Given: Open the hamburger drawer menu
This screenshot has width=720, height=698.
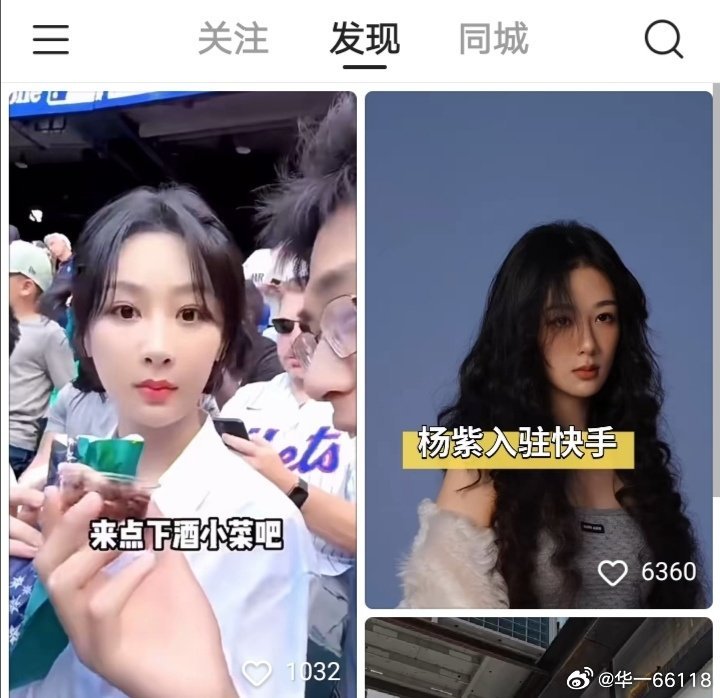Looking at the screenshot, I should (50, 40).
